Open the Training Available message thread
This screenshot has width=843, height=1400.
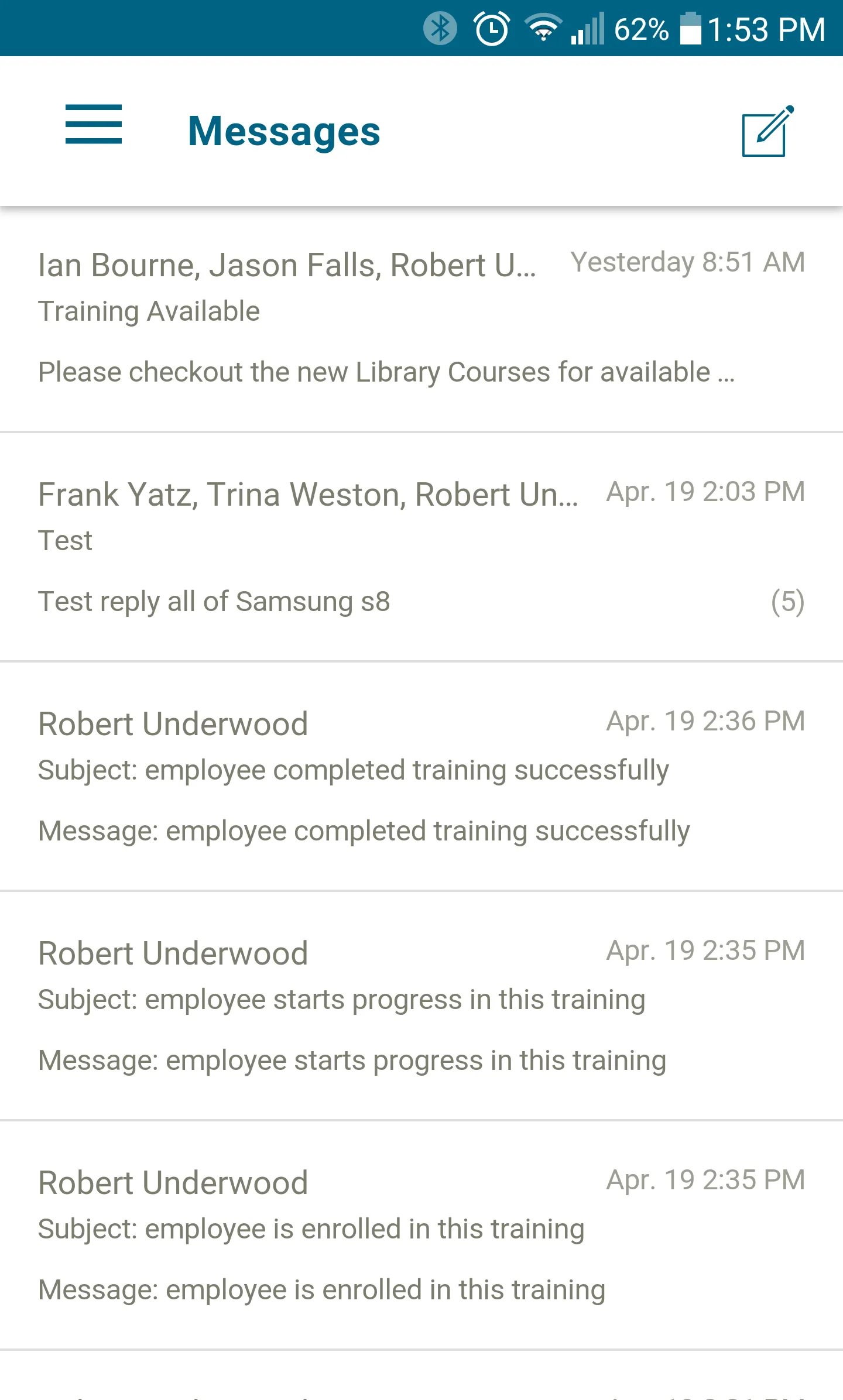(x=421, y=319)
